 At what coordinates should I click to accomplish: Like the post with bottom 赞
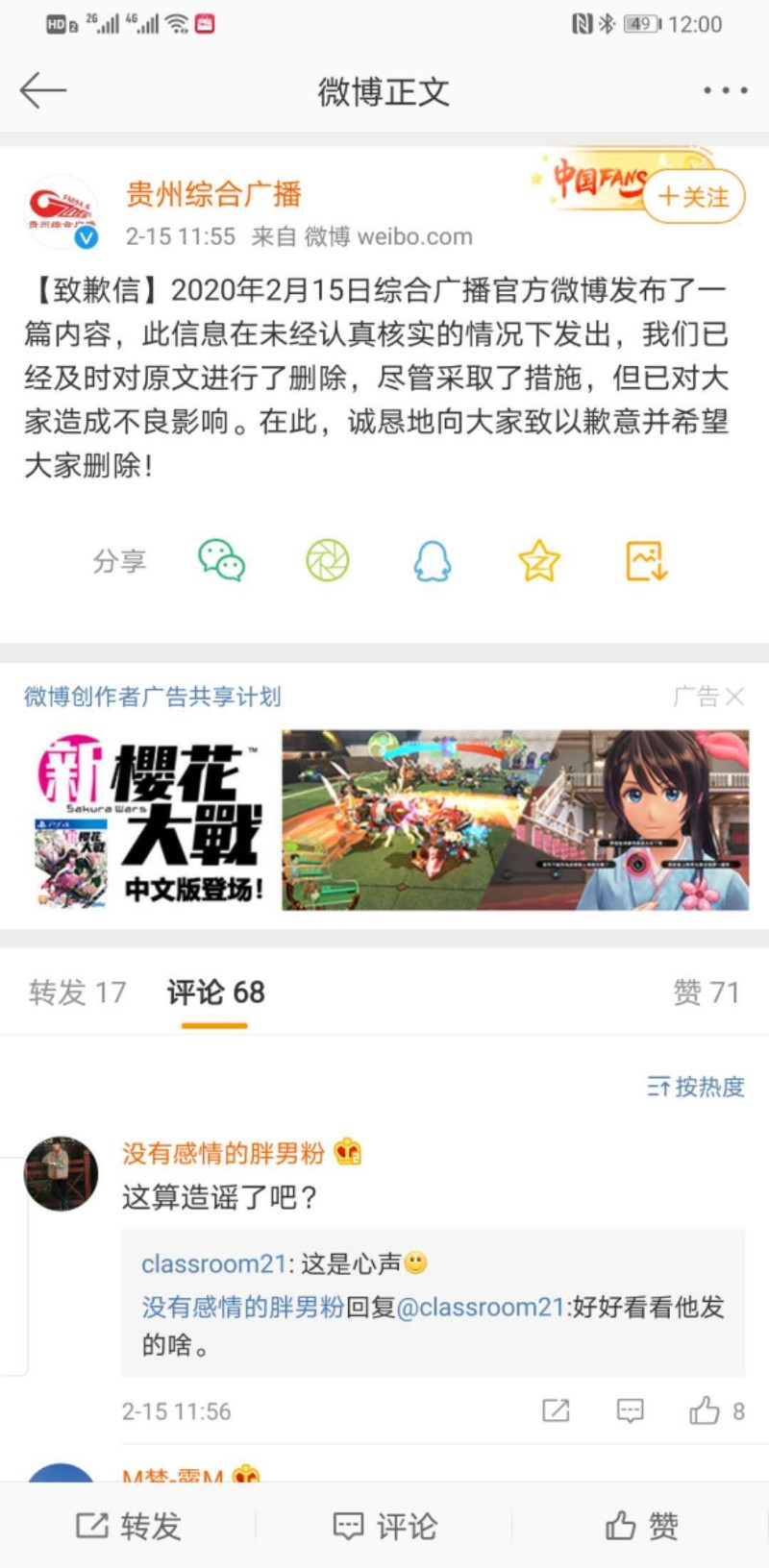pos(641,1526)
